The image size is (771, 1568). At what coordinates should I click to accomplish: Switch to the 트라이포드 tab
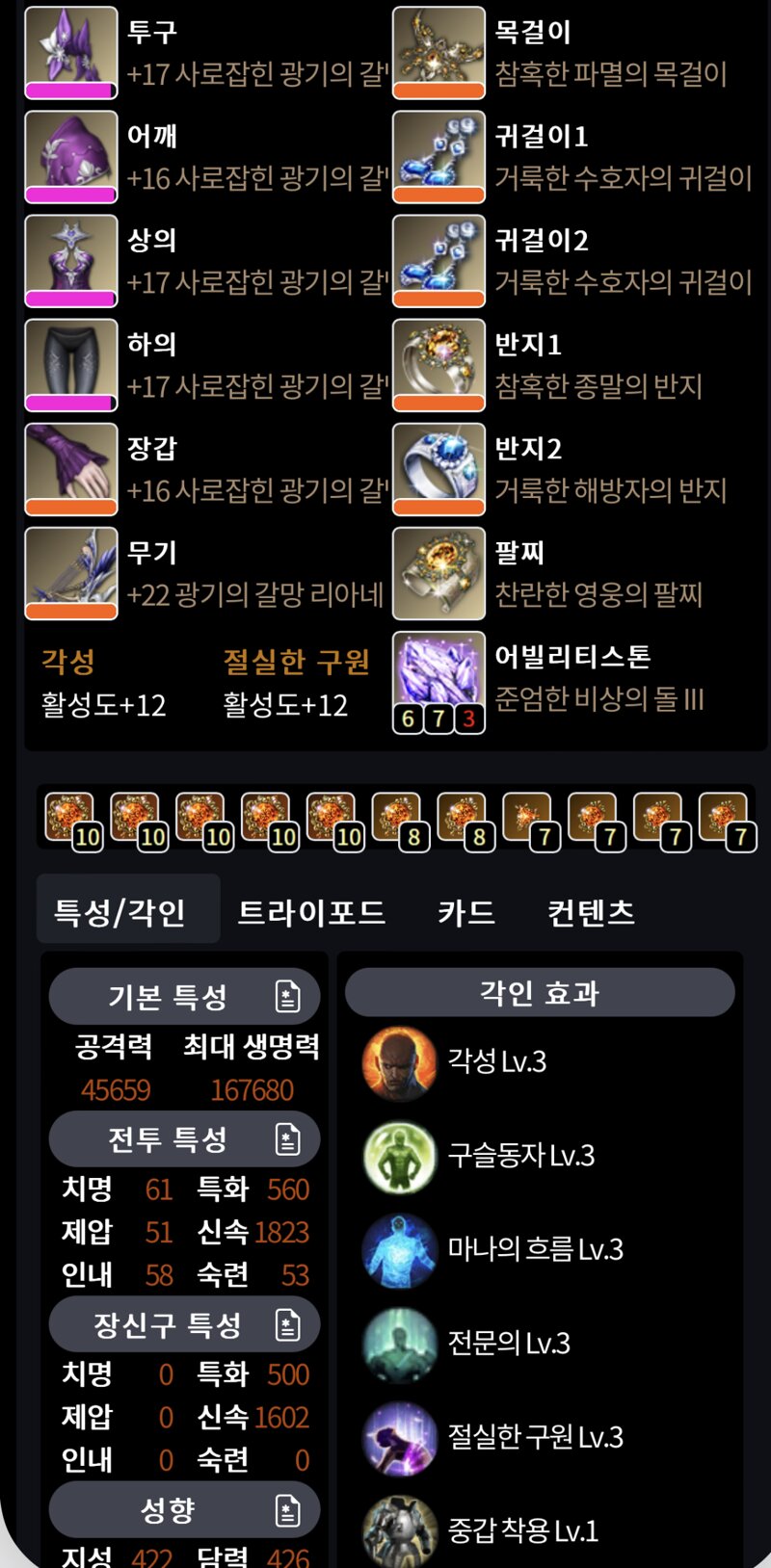pos(311,911)
